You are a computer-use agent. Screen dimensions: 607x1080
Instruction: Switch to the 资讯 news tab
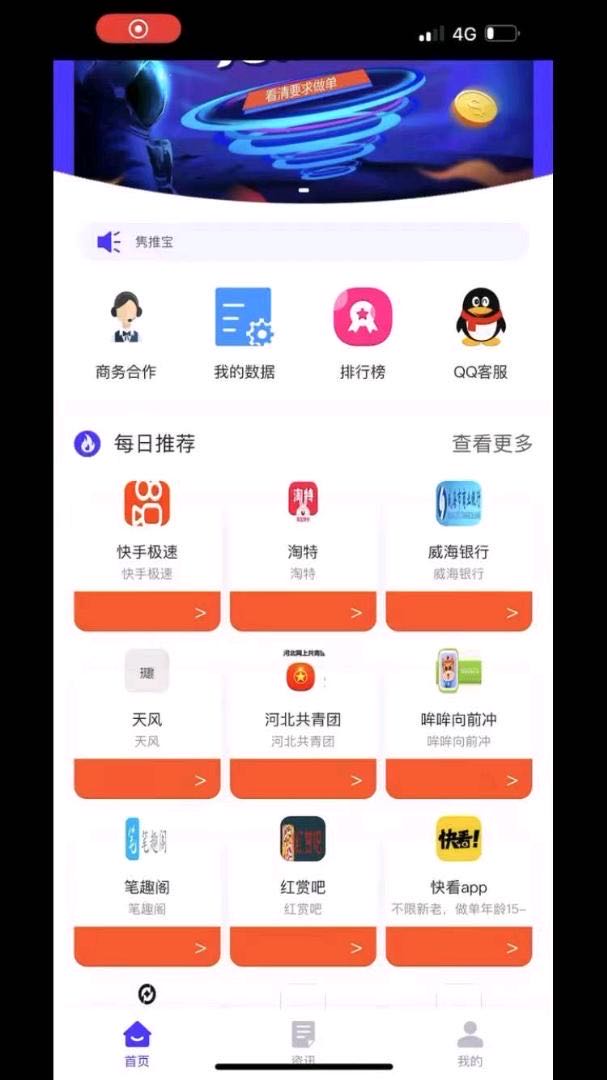coord(303,1043)
